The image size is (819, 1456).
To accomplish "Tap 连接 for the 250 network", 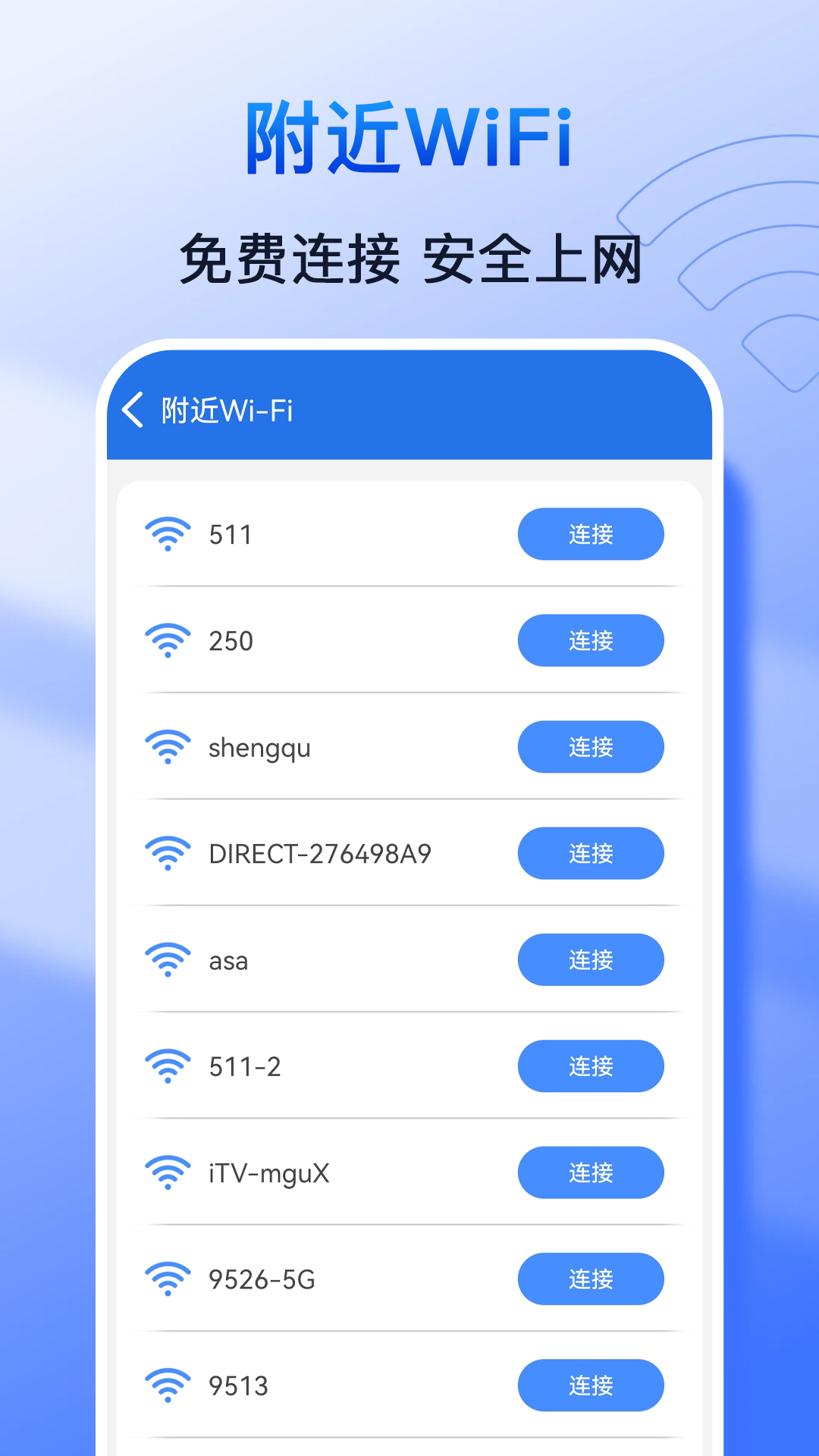I will pos(591,641).
